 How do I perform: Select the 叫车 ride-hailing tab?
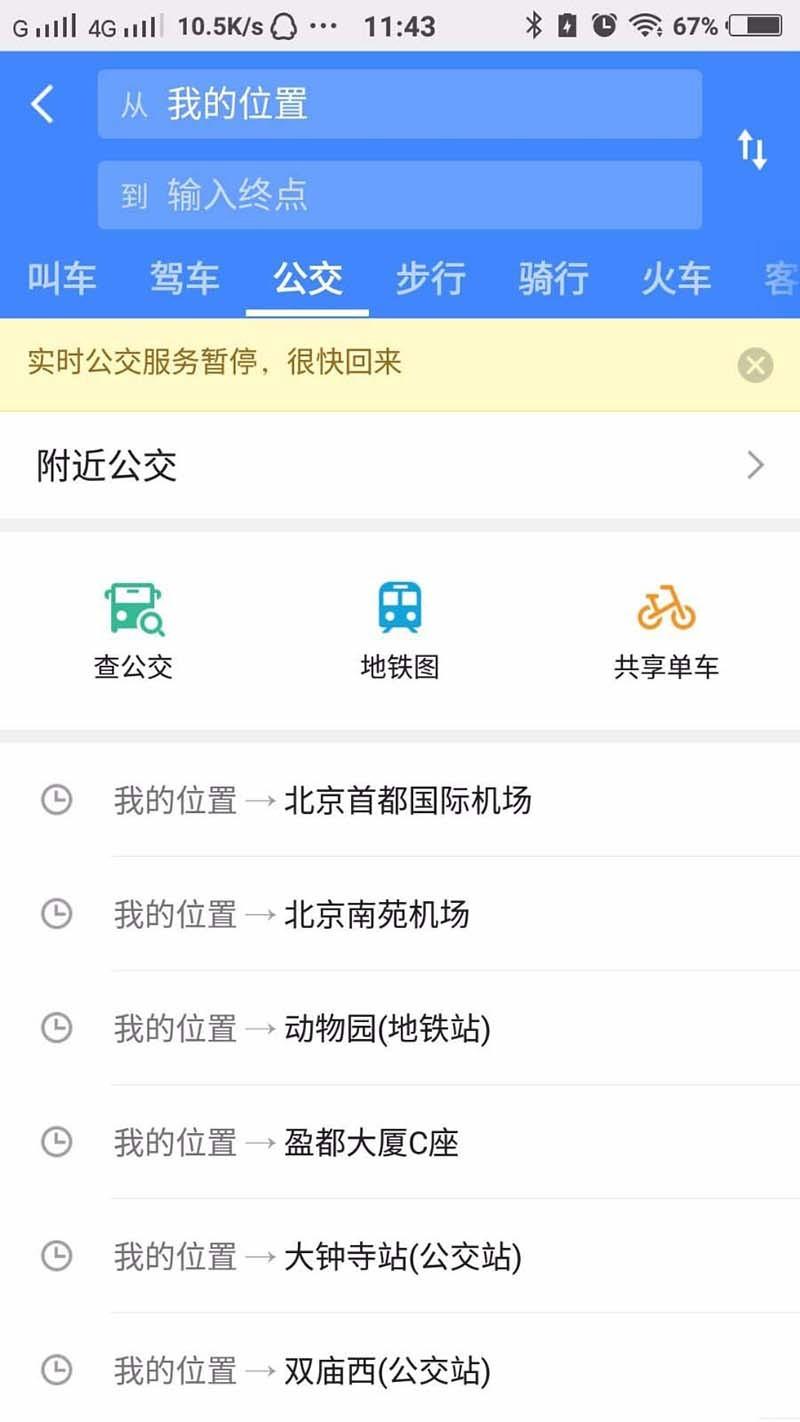pyautogui.click(x=62, y=279)
